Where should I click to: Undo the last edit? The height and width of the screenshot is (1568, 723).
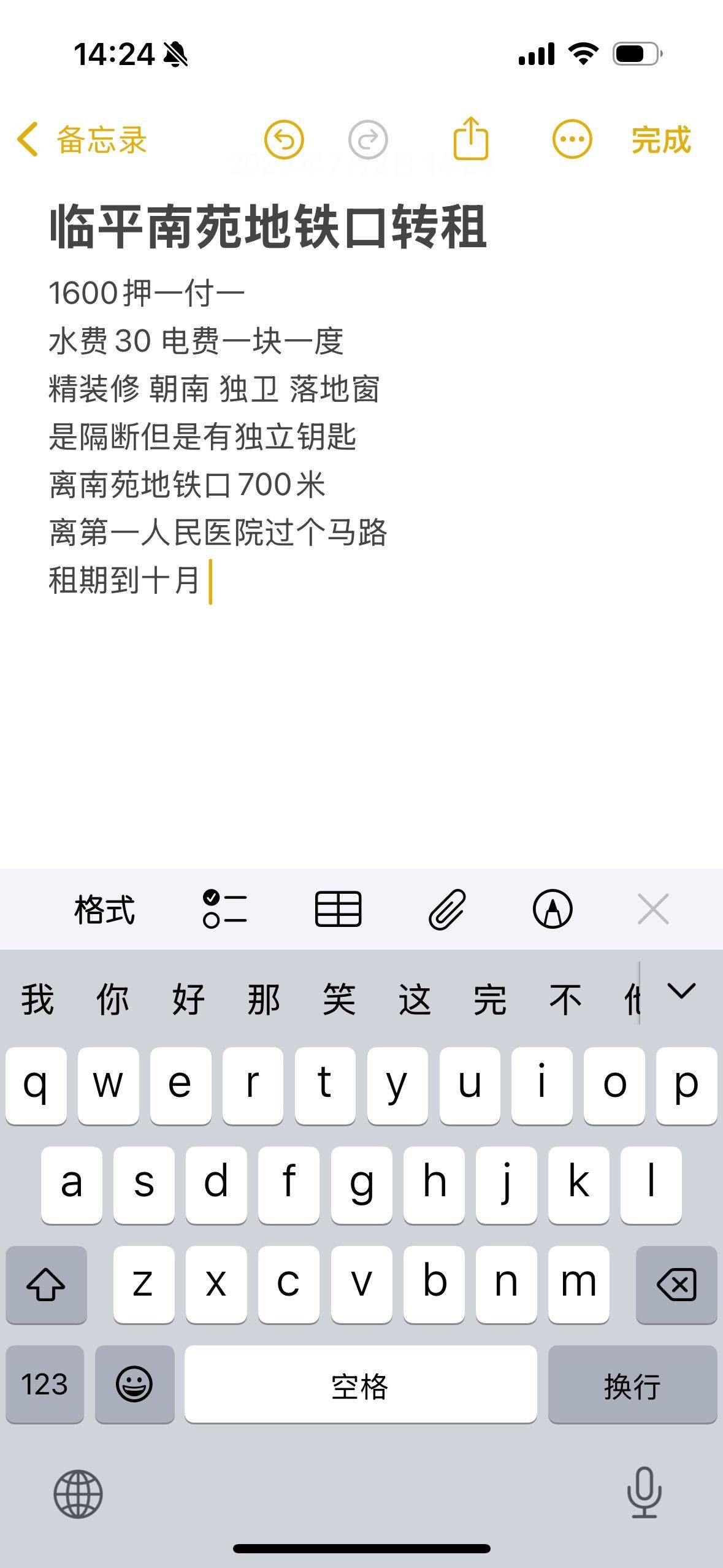[x=284, y=140]
